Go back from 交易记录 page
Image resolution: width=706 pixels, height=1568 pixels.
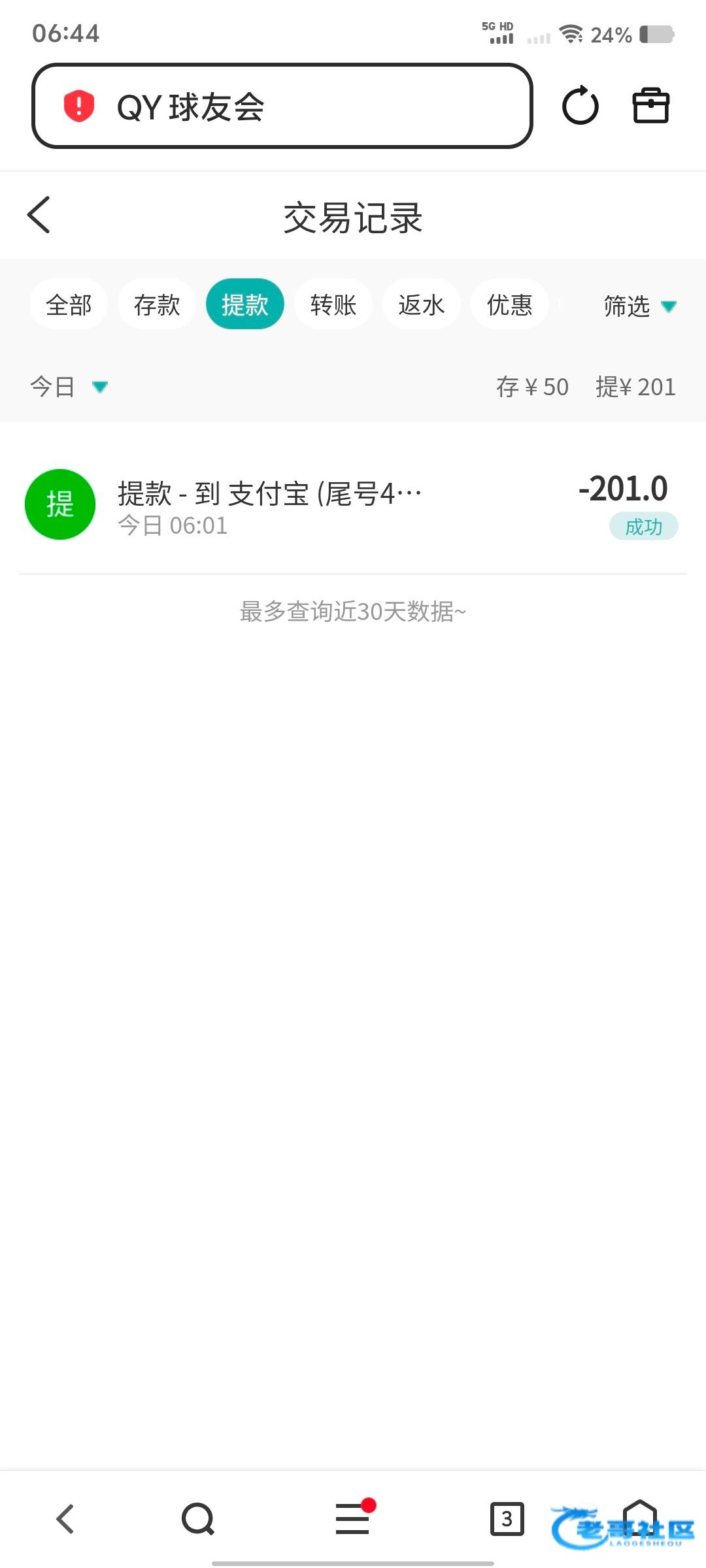coord(39,215)
